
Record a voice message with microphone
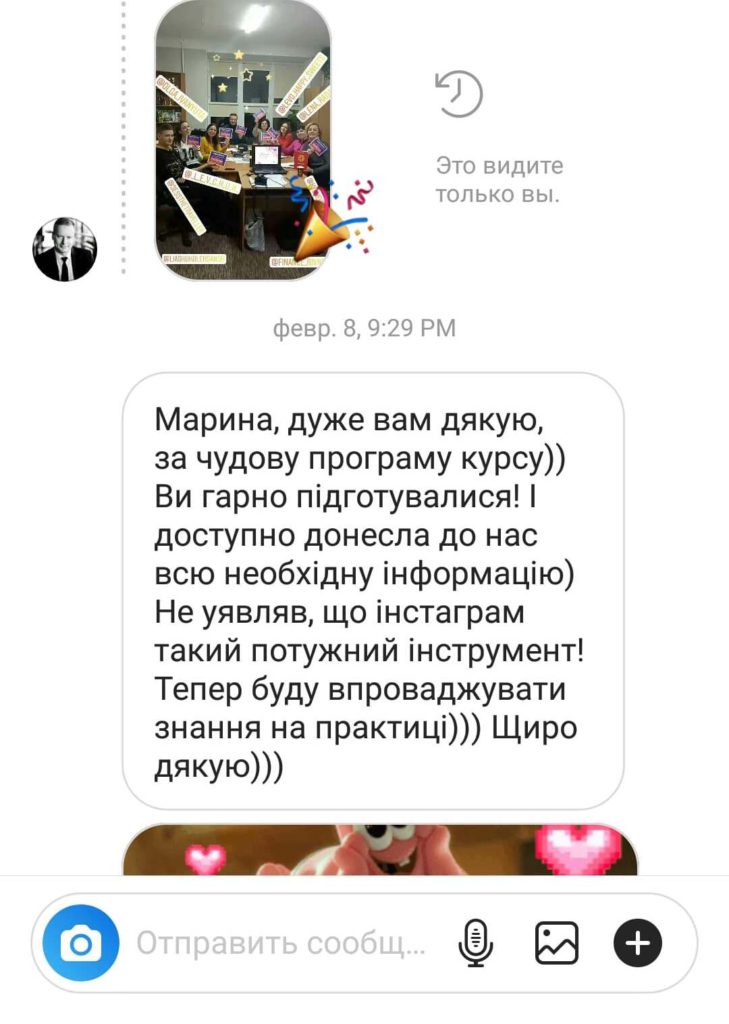coord(477,942)
